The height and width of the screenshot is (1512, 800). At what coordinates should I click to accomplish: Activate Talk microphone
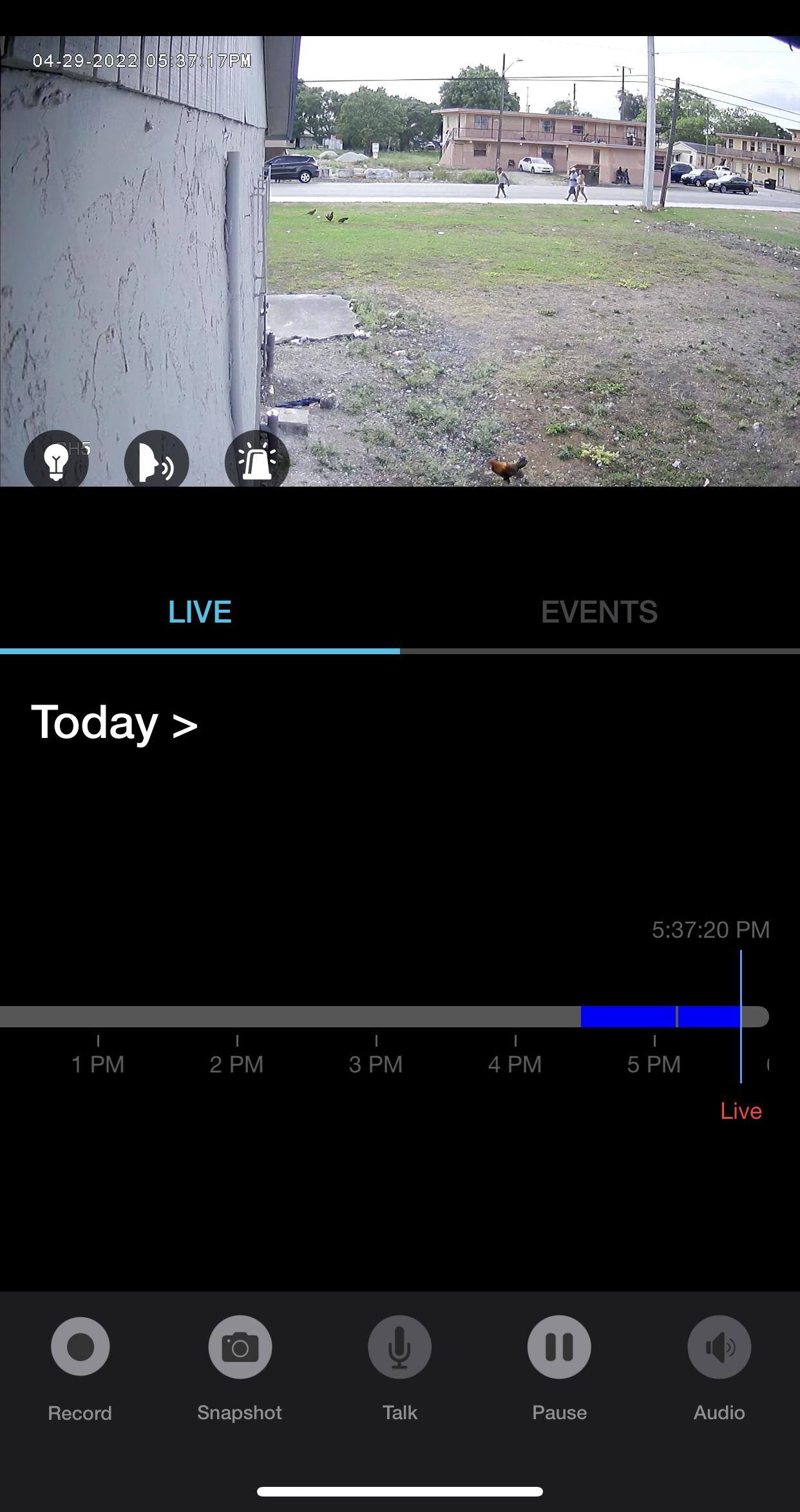(x=399, y=1347)
